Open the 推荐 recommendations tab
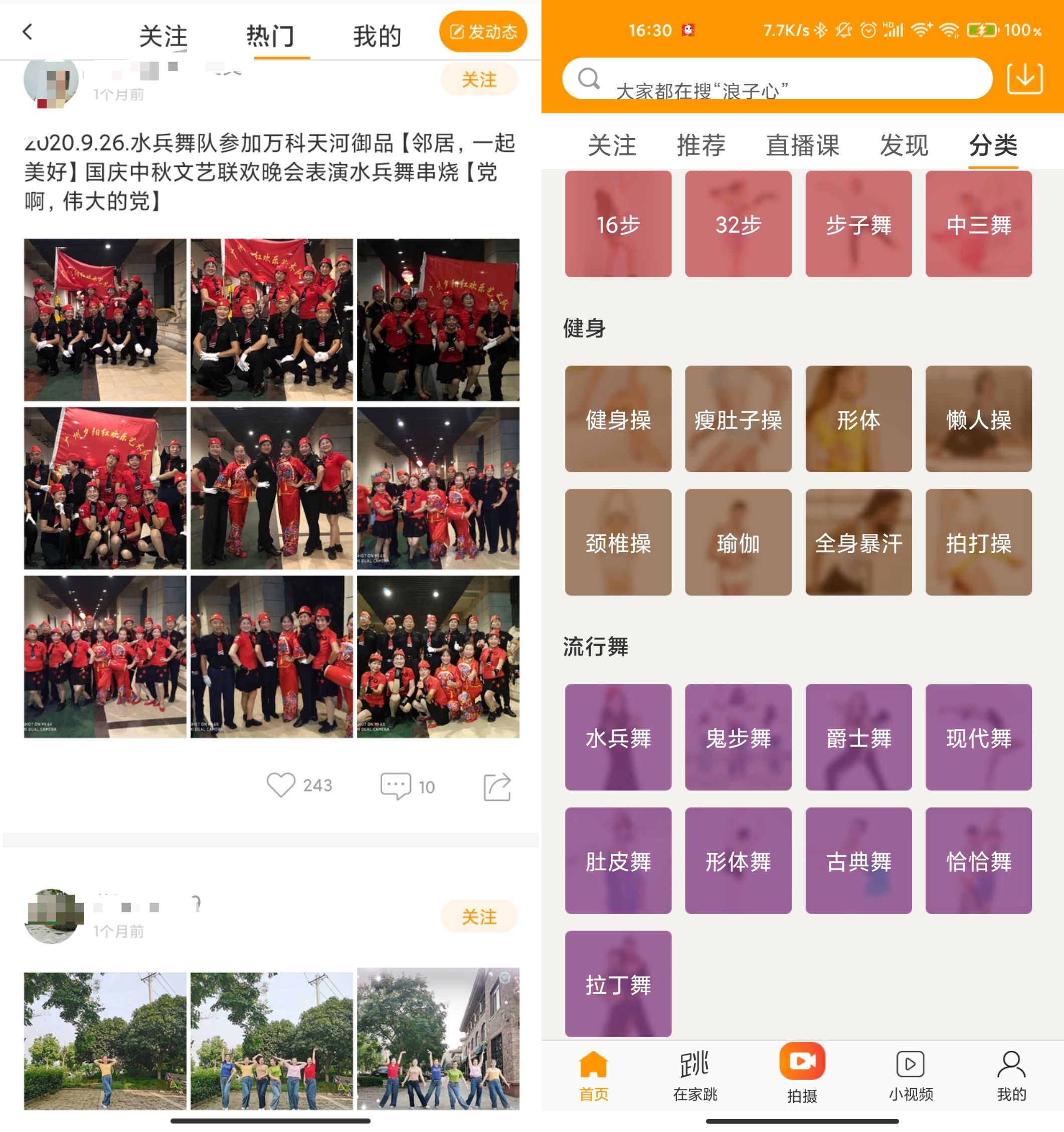This screenshot has height=1132, width=1064. 701,146
